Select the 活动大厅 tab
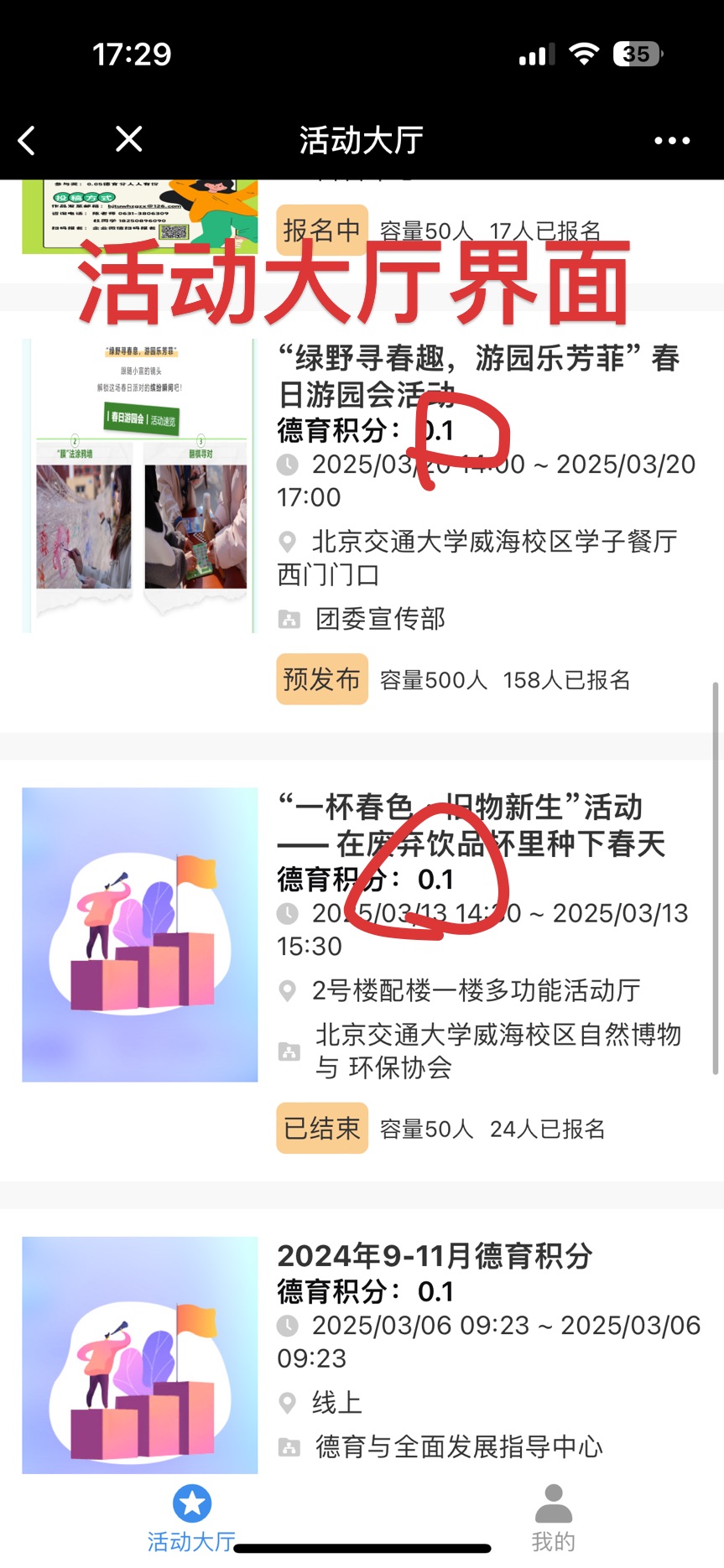Viewport: 724px width, 1568px height. (192, 1518)
